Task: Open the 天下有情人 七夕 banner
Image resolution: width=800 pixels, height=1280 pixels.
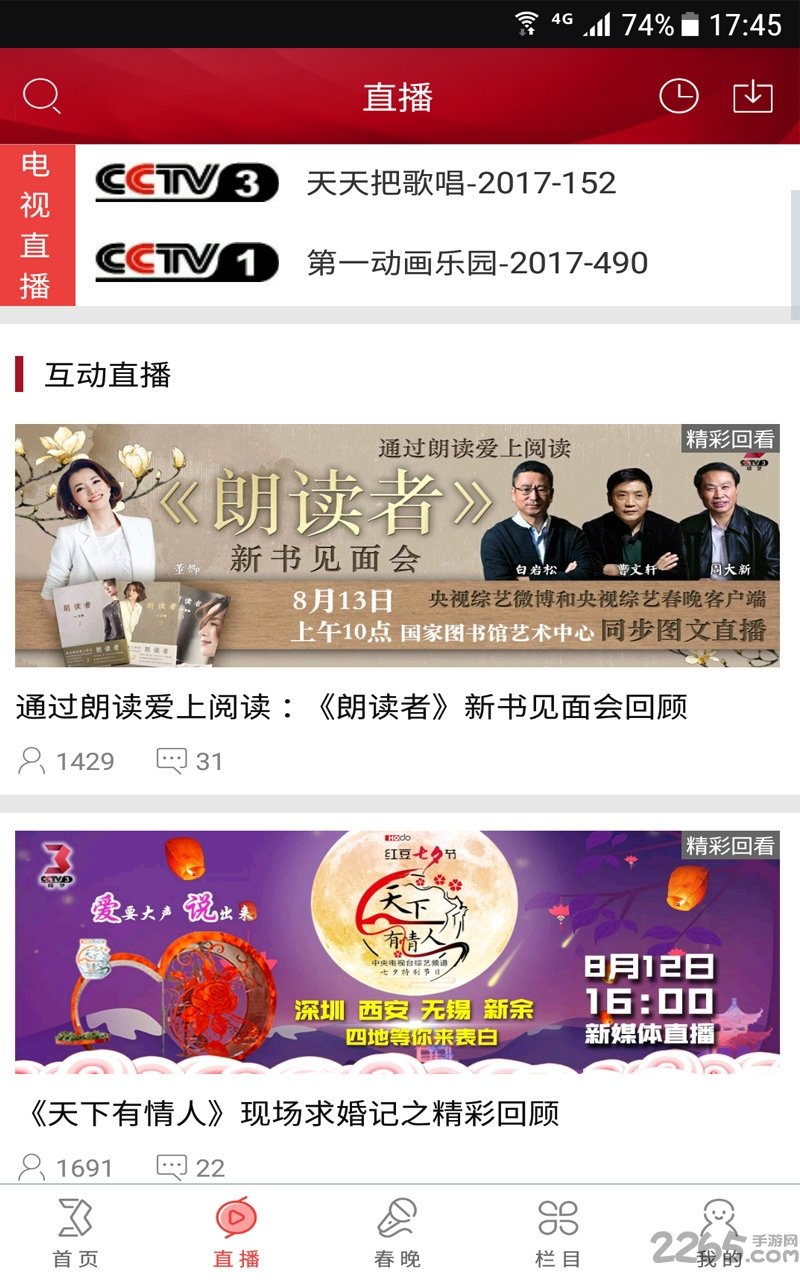Action: (397, 951)
